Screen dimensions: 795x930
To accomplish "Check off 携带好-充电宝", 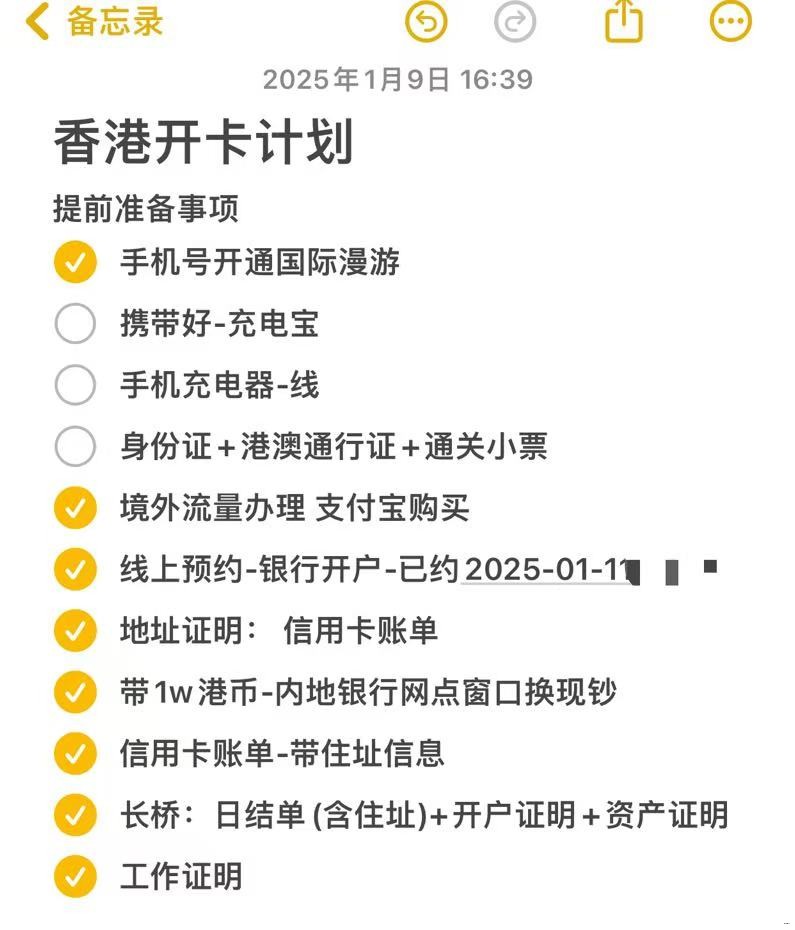I will click(75, 324).
